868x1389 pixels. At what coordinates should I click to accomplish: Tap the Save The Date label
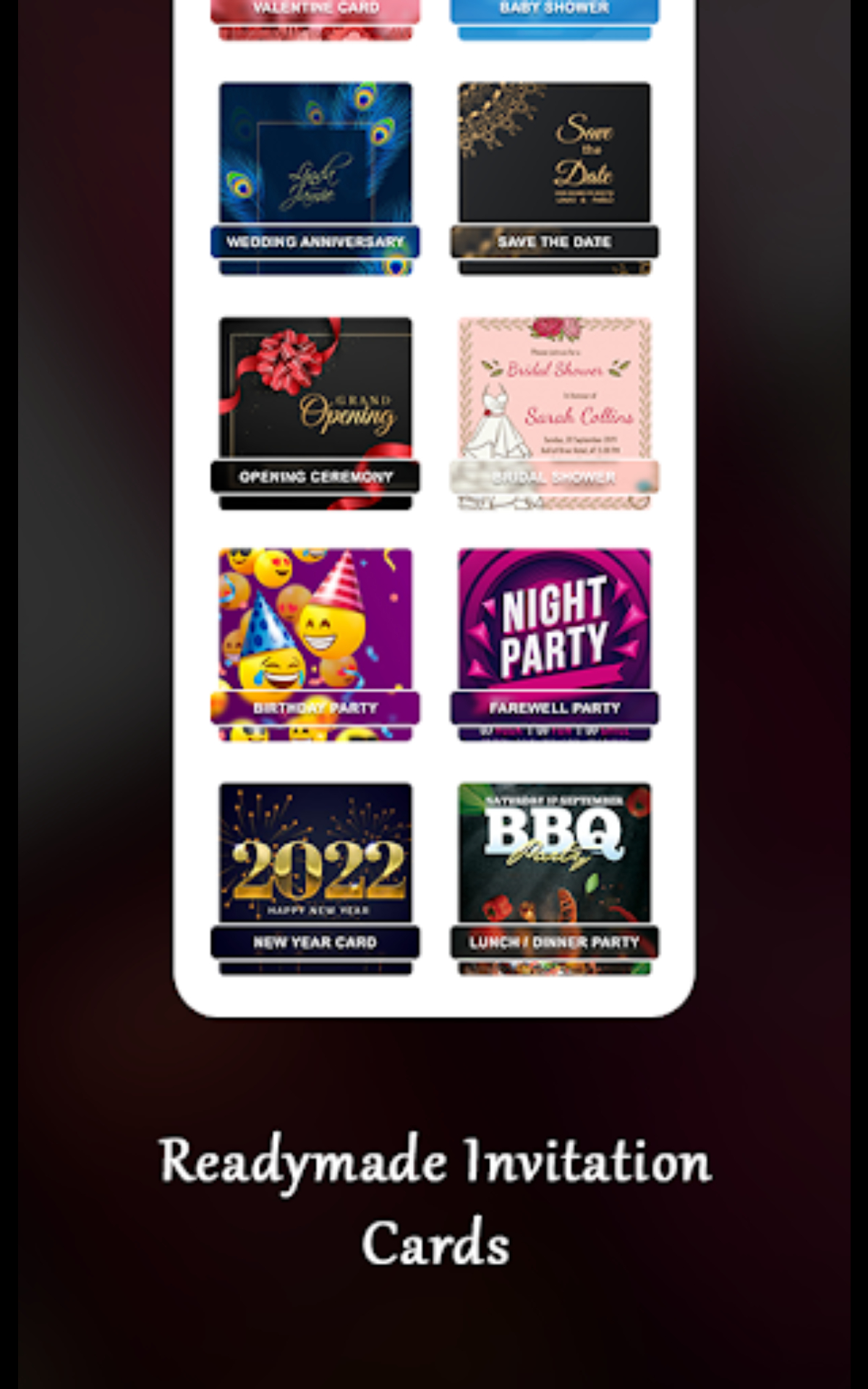click(x=554, y=243)
